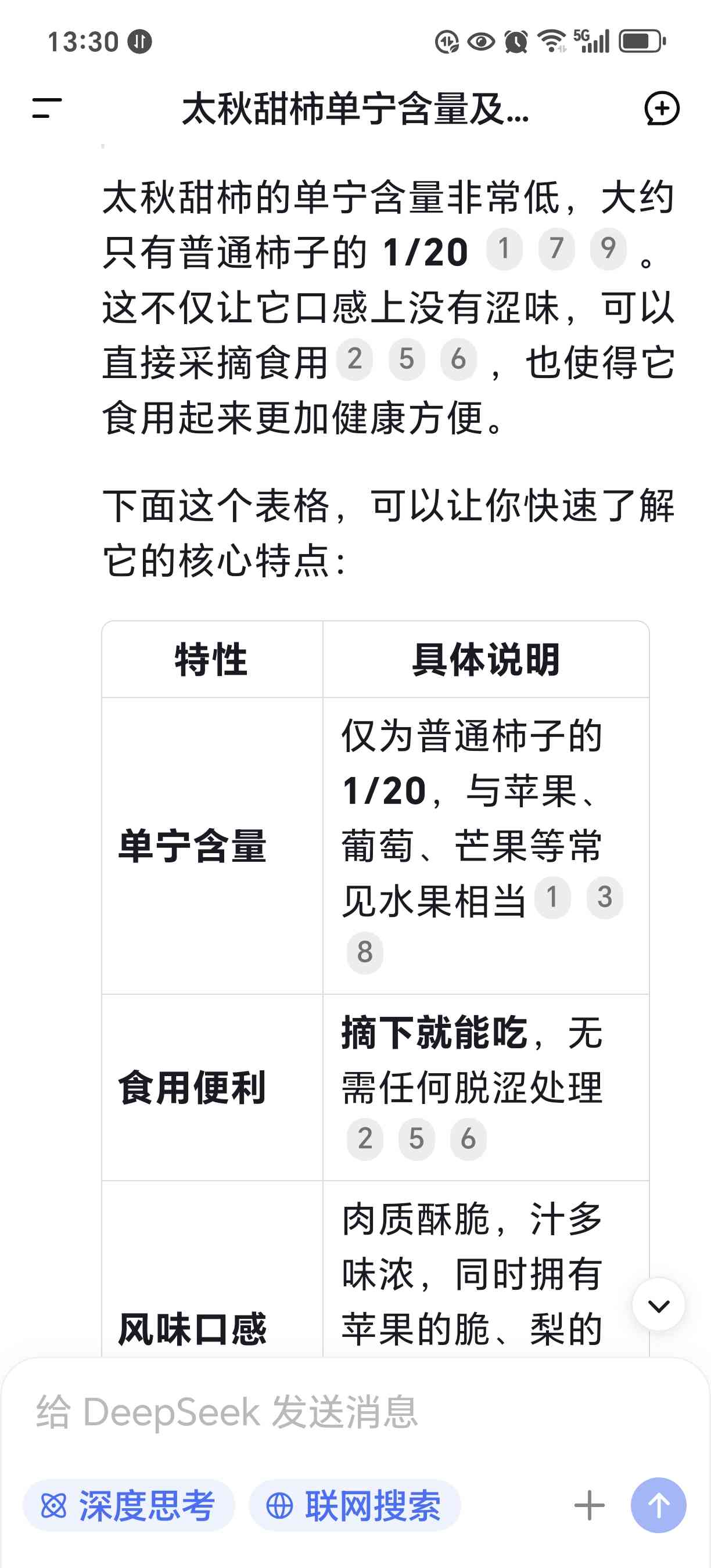Toggle the 深度思考 mode
Image resolution: width=711 pixels, height=1568 pixels.
click(128, 1506)
